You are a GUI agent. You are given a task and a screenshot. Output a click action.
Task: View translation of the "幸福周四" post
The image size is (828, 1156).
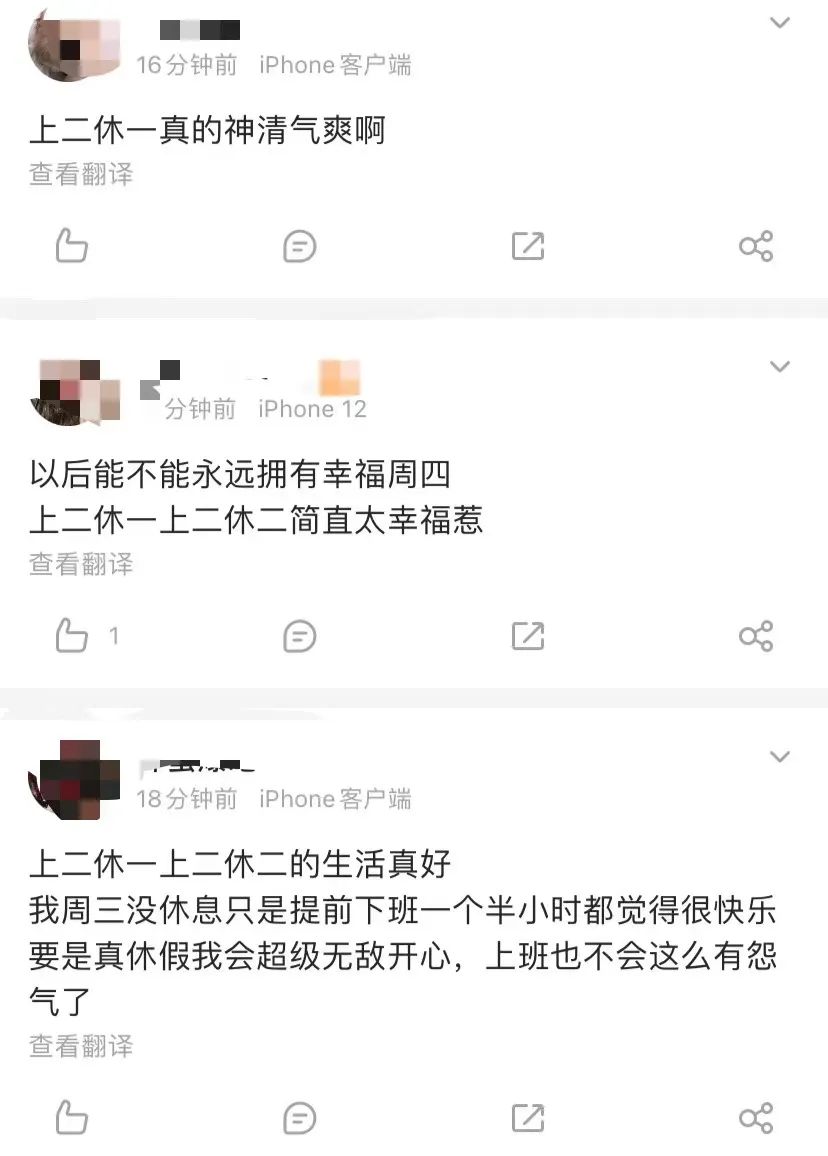coord(81,564)
